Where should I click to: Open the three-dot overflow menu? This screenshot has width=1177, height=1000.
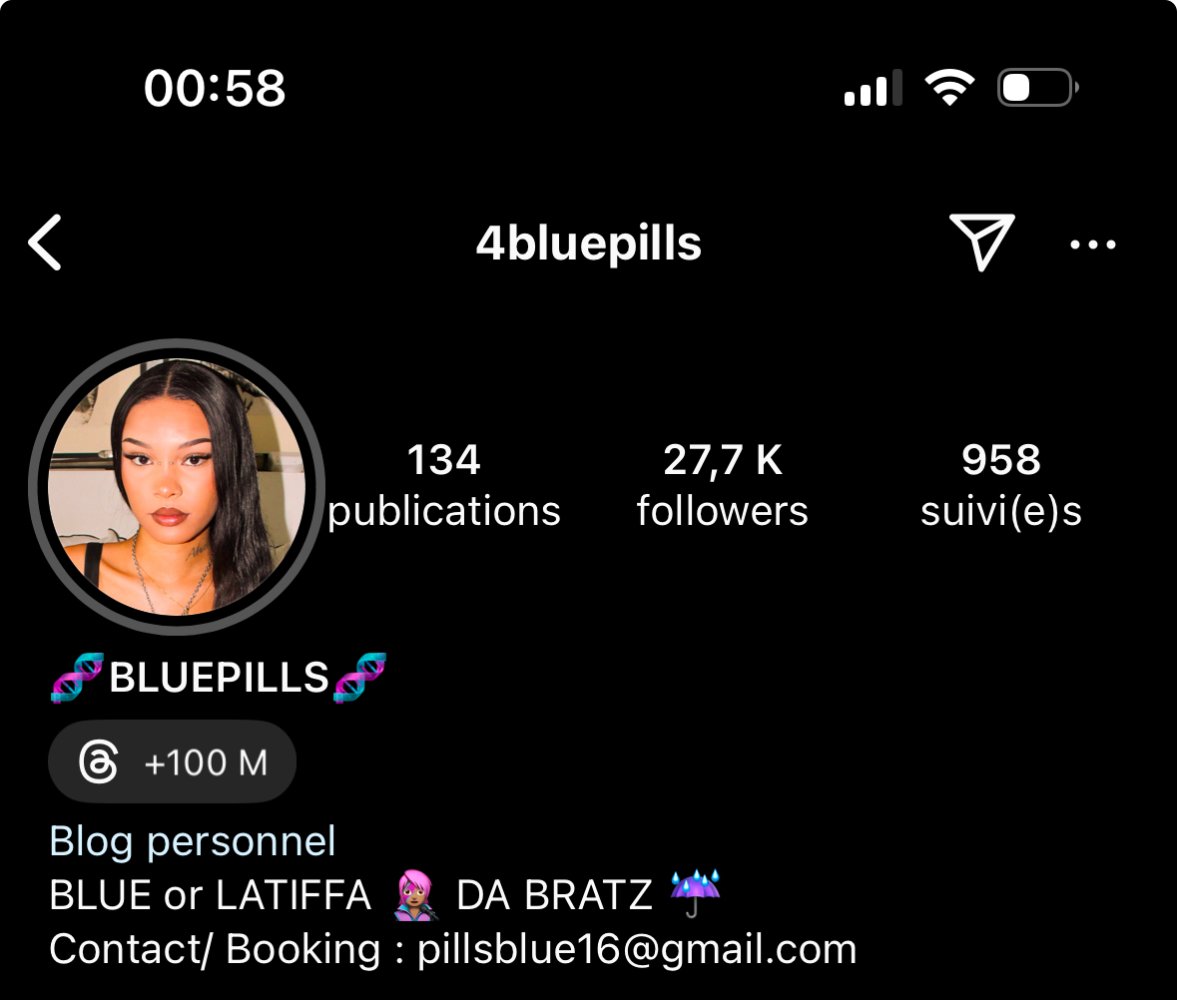(1092, 244)
